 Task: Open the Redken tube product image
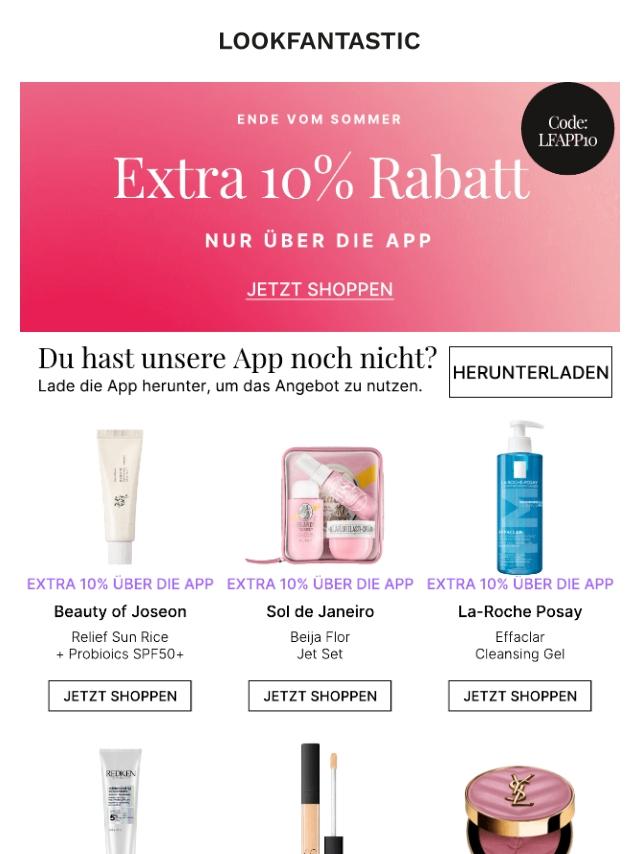pos(120,800)
